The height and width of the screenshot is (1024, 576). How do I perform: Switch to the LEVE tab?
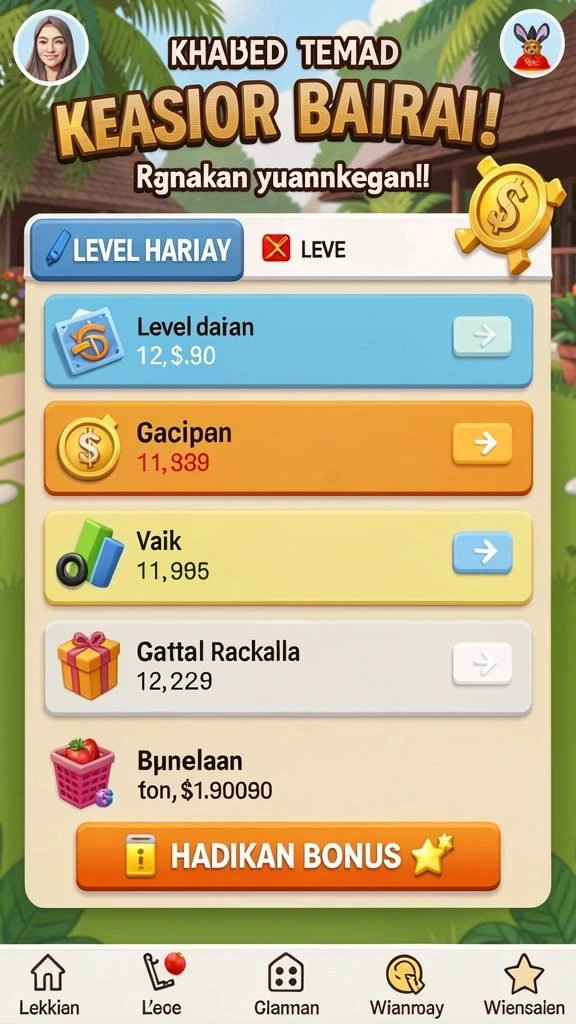click(x=304, y=249)
